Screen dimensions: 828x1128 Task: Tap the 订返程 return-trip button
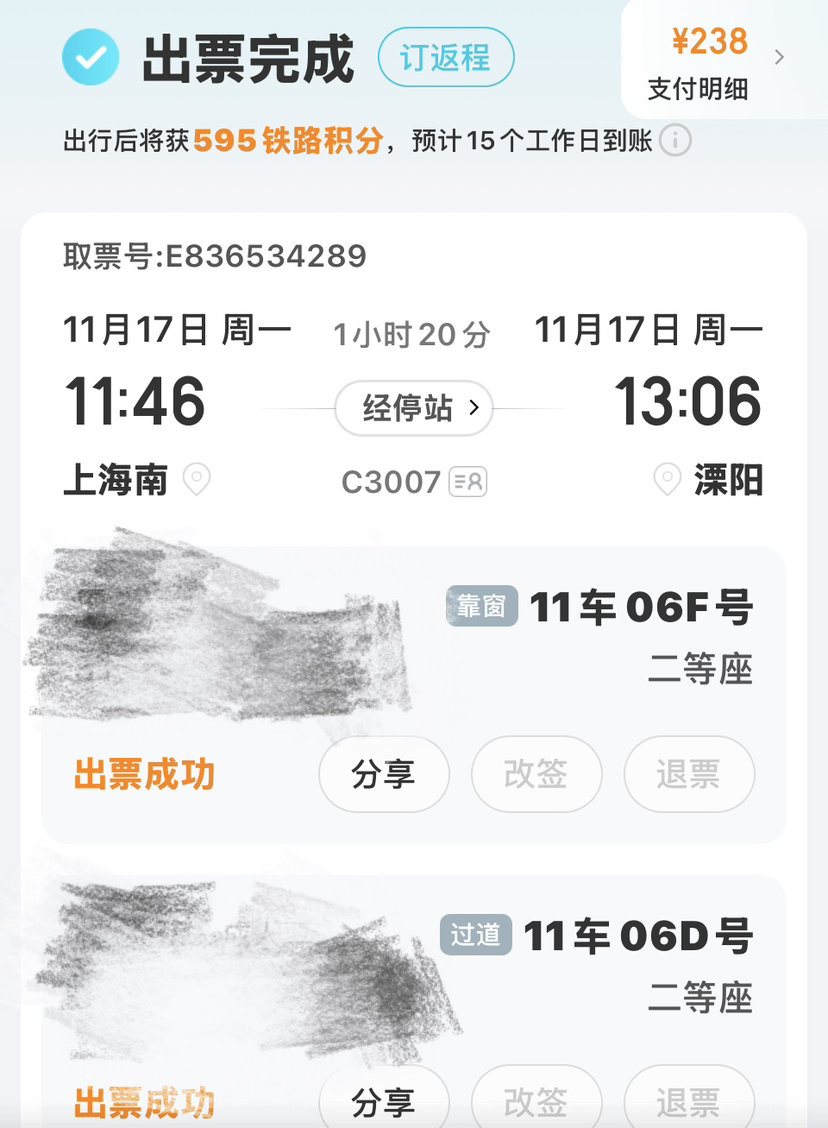[446, 58]
